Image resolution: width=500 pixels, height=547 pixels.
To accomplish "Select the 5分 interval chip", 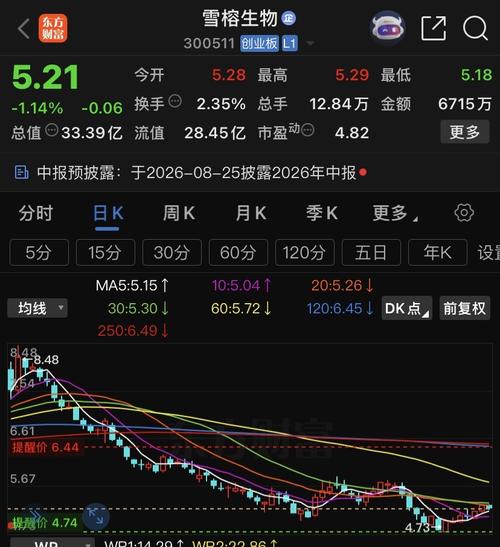I will [x=39, y=253].
